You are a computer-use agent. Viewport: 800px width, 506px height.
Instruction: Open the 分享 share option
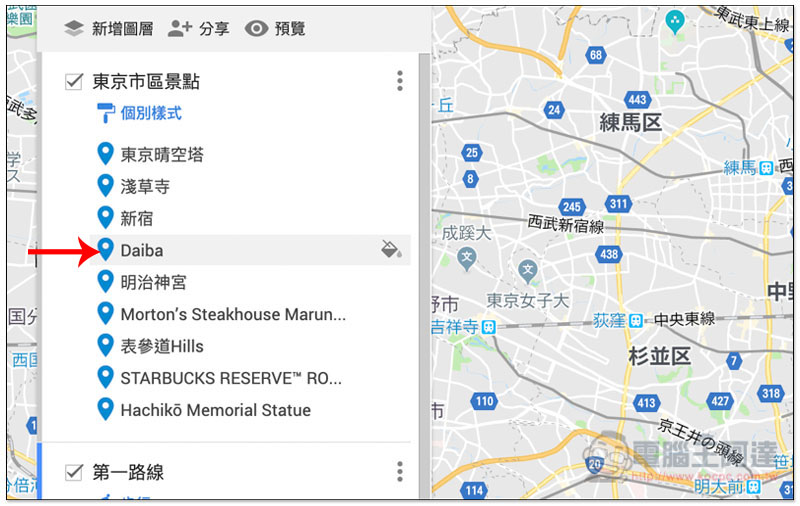[198, 29]
